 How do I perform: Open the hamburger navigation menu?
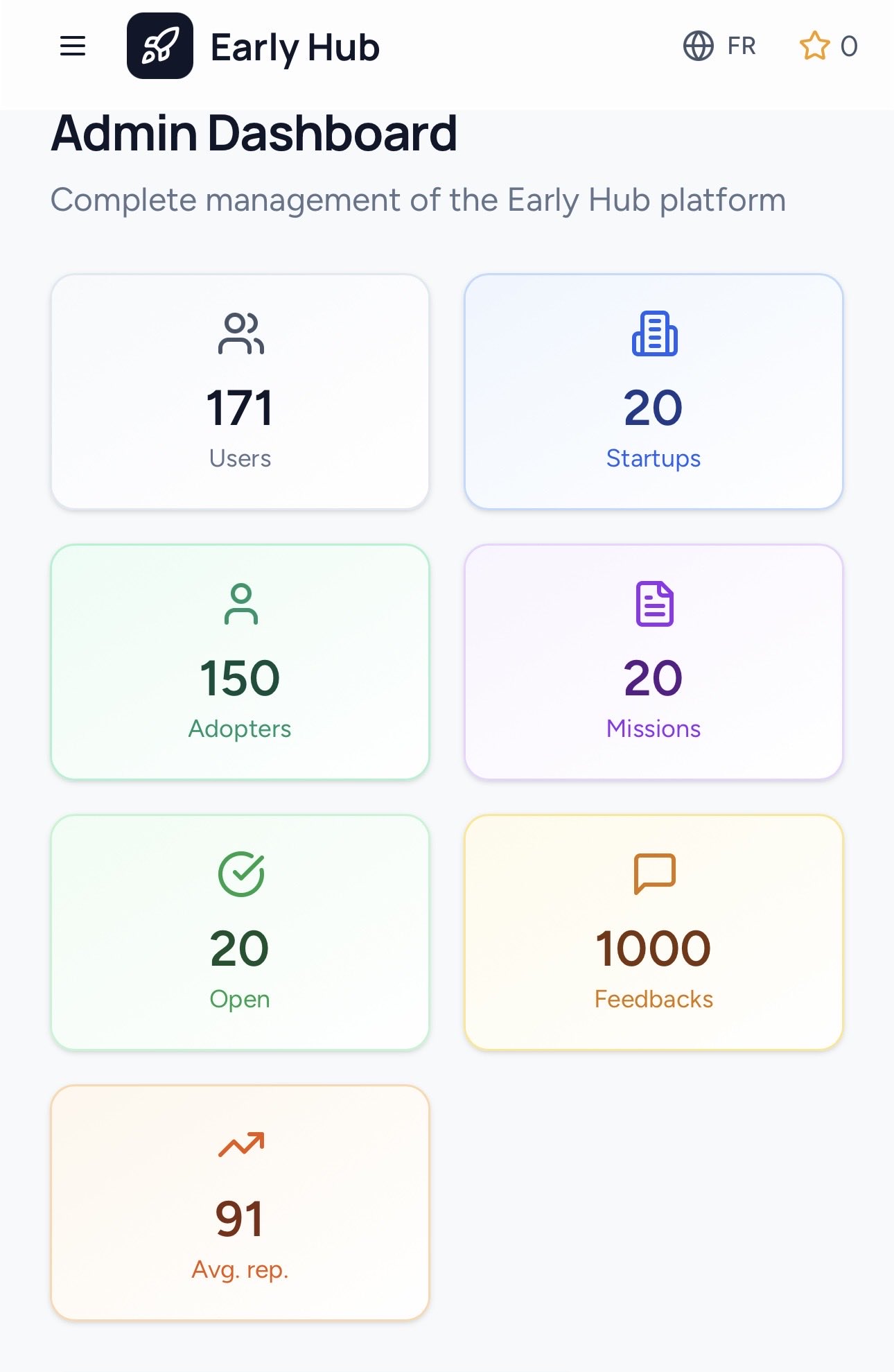click(73, 46)
